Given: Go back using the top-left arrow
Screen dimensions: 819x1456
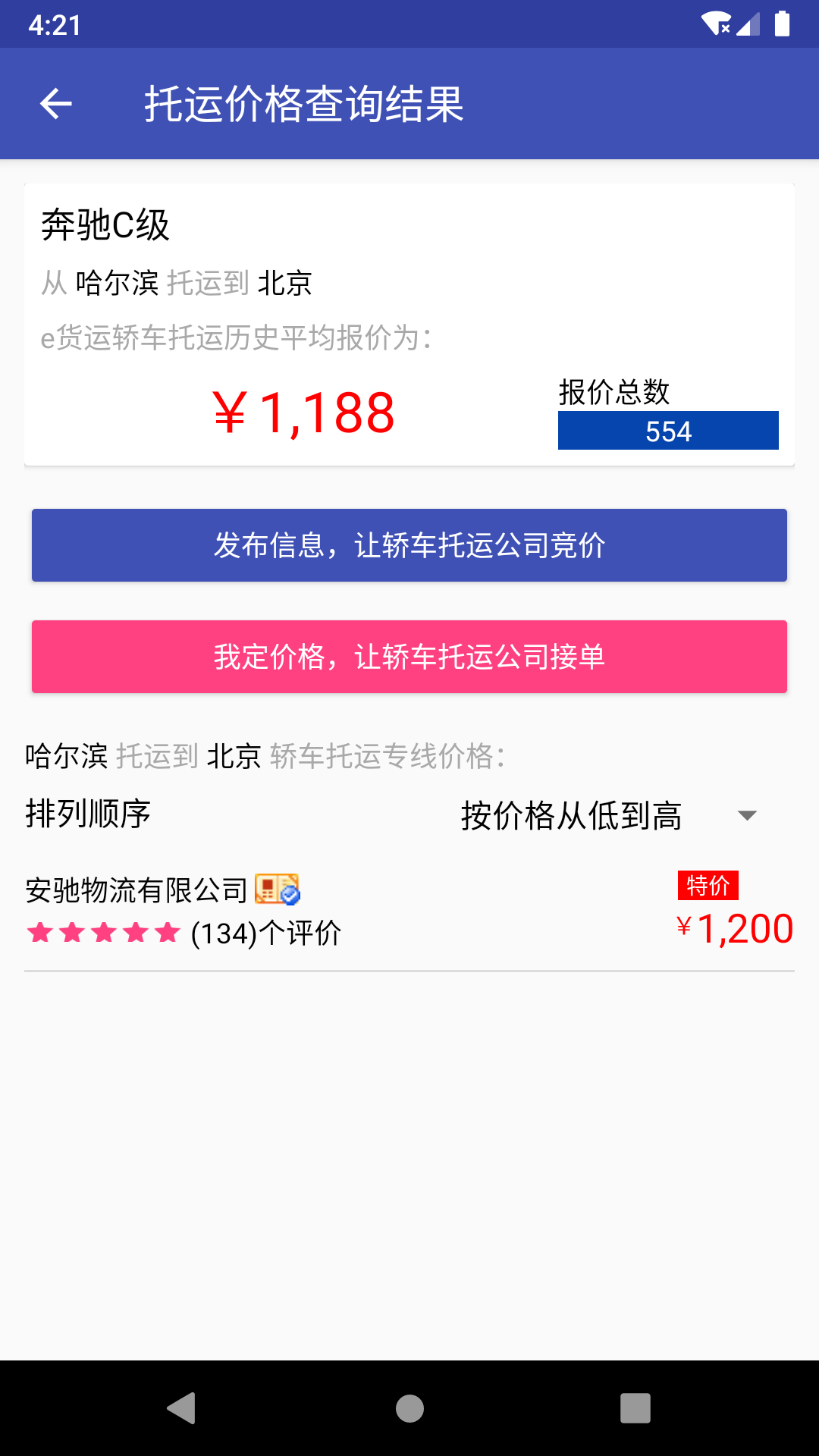Looking at the screenshot, I should pyautogui.click(x=58, y=103).
